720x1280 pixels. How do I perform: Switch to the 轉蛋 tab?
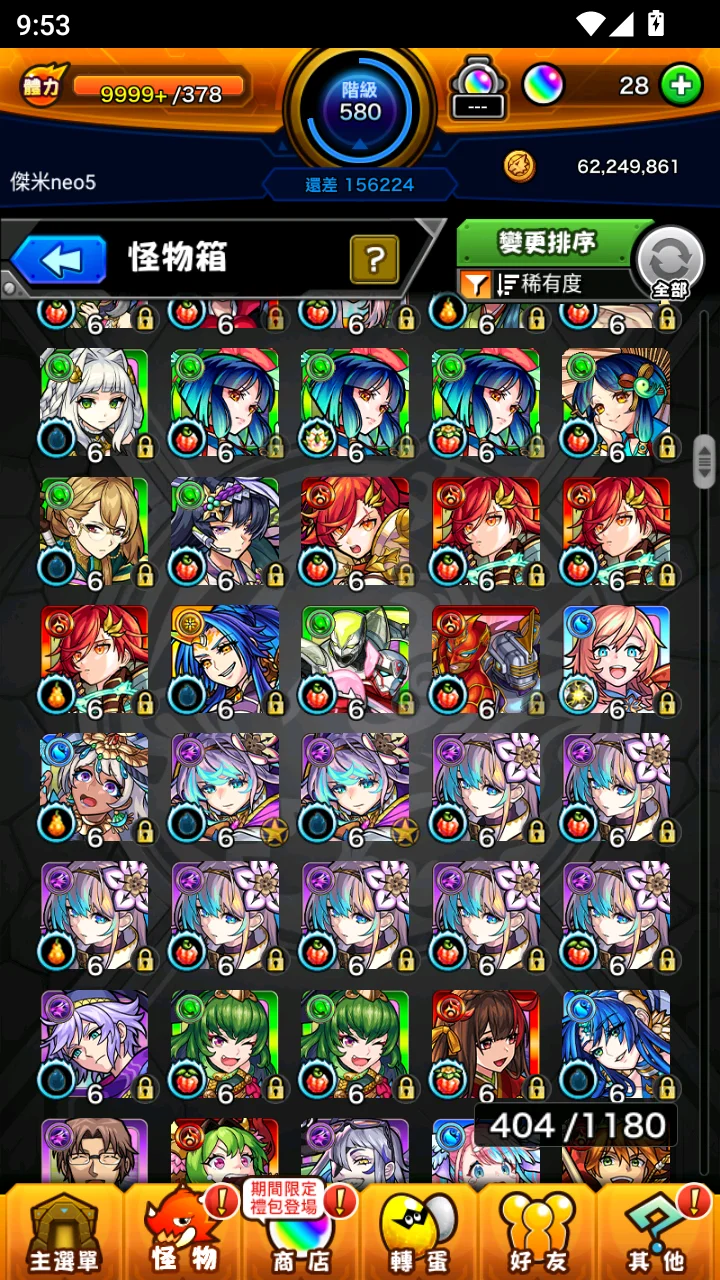419,1233
